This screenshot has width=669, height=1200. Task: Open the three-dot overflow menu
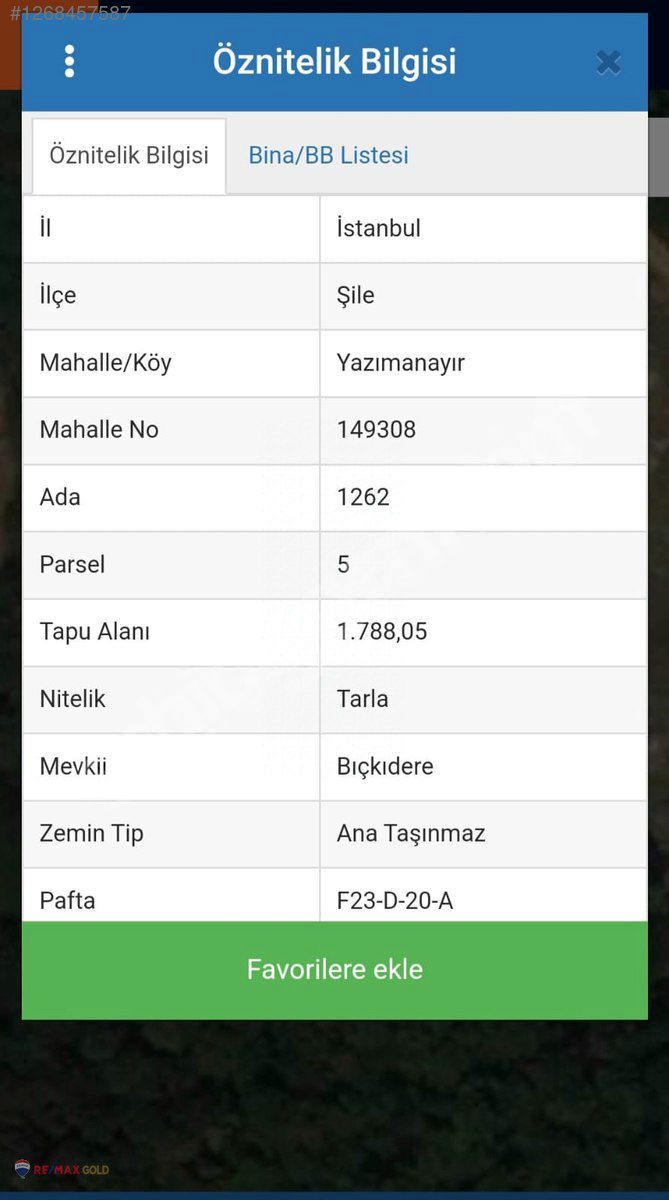pos(69,62)
